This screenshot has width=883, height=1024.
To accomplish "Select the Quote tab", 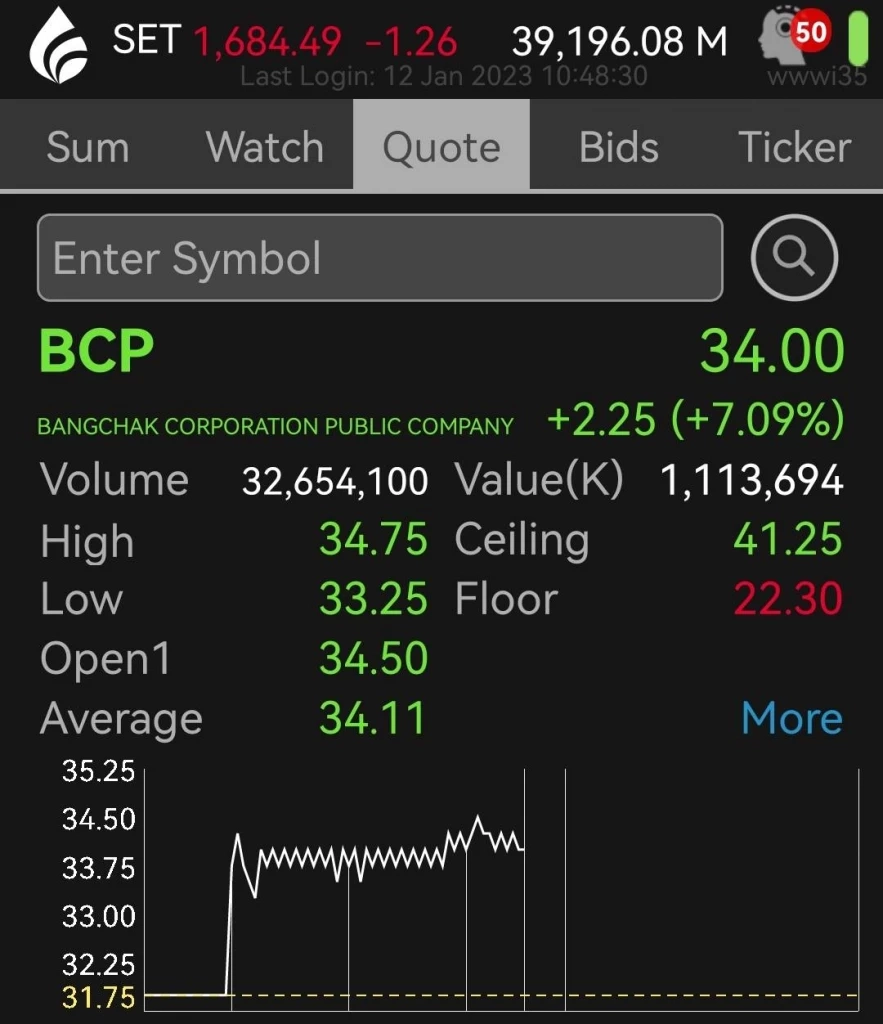I will pyautogui.click(x=441, y=148).
